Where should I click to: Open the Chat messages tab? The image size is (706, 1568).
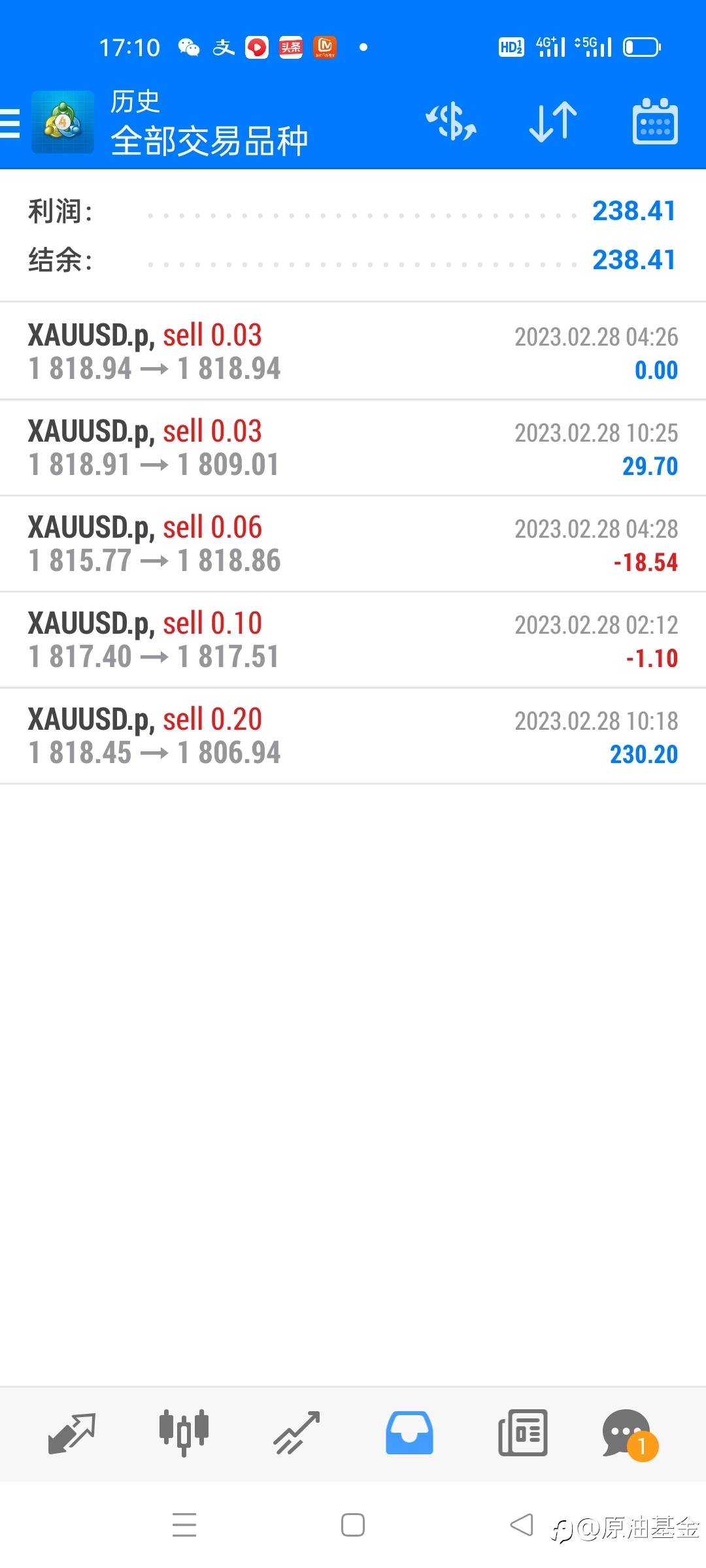pyautogui.click(x=628, y=1433)
